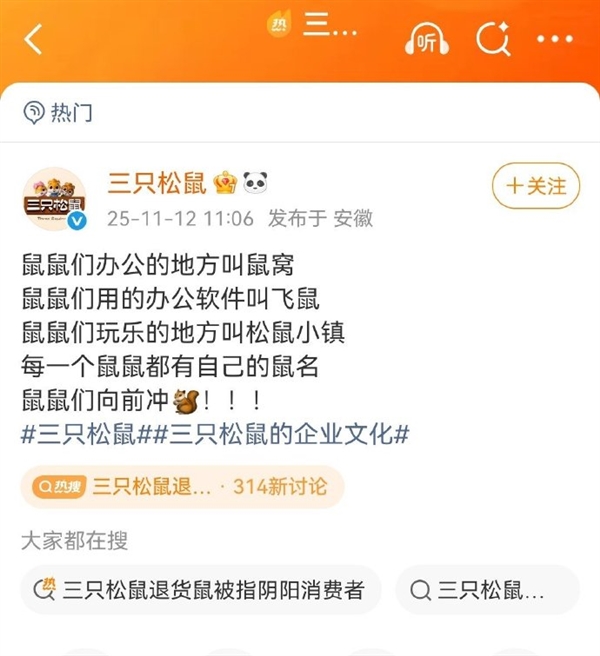Tap the 三只松鼠 username link
The width and height of the screenshot is (600, 656).
point(157,183)
